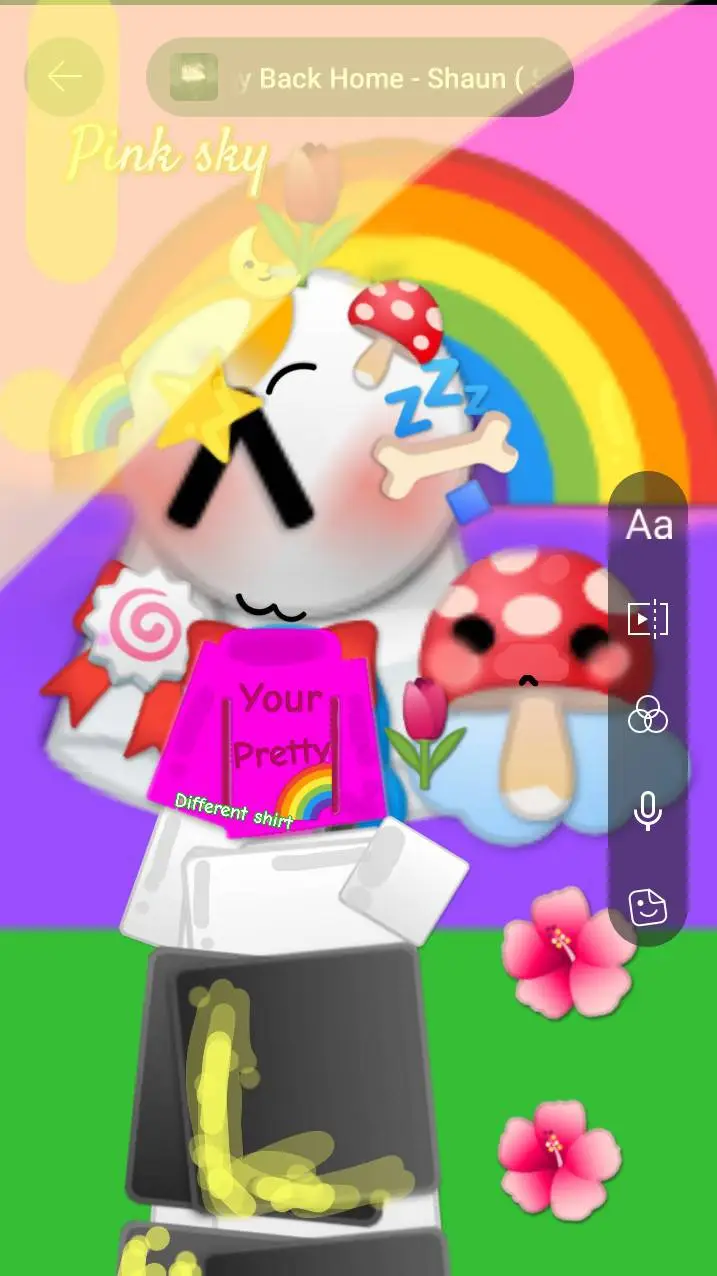This screenshot has width=717, height=1276.
Task: Record a voiceover with the microphone
Action: (648, 811)
